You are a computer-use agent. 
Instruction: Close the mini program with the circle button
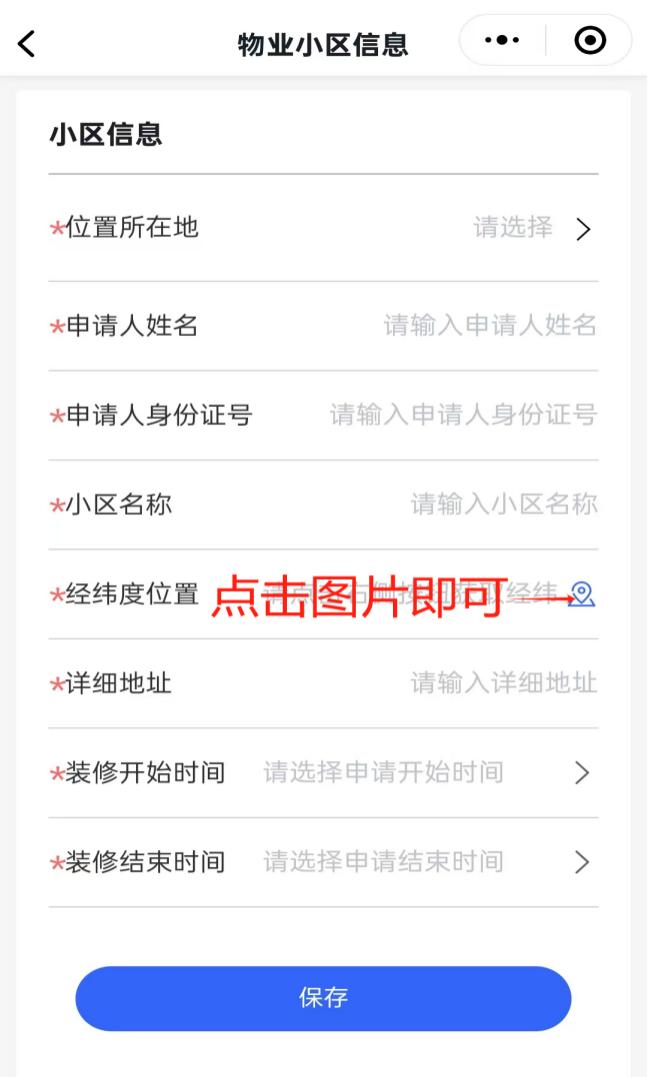[590, 41]
